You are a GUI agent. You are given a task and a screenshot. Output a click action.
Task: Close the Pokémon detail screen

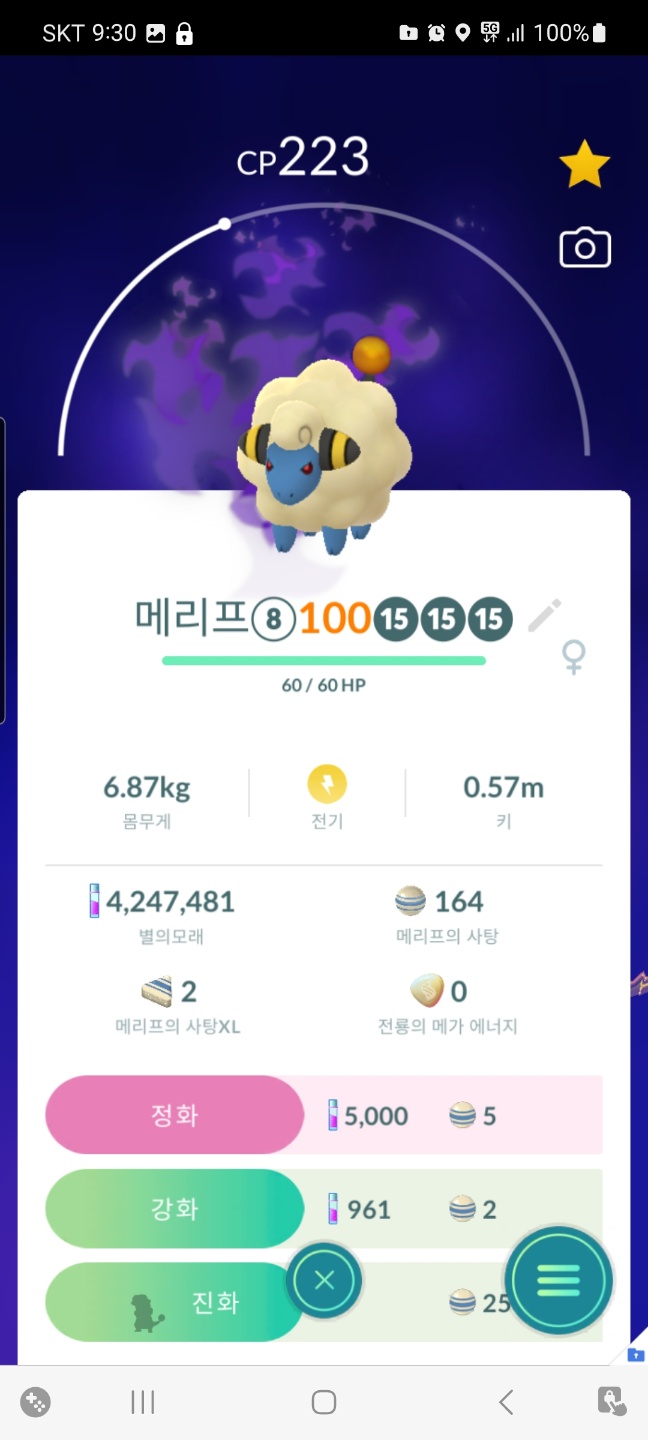(x=324, y=1281)
